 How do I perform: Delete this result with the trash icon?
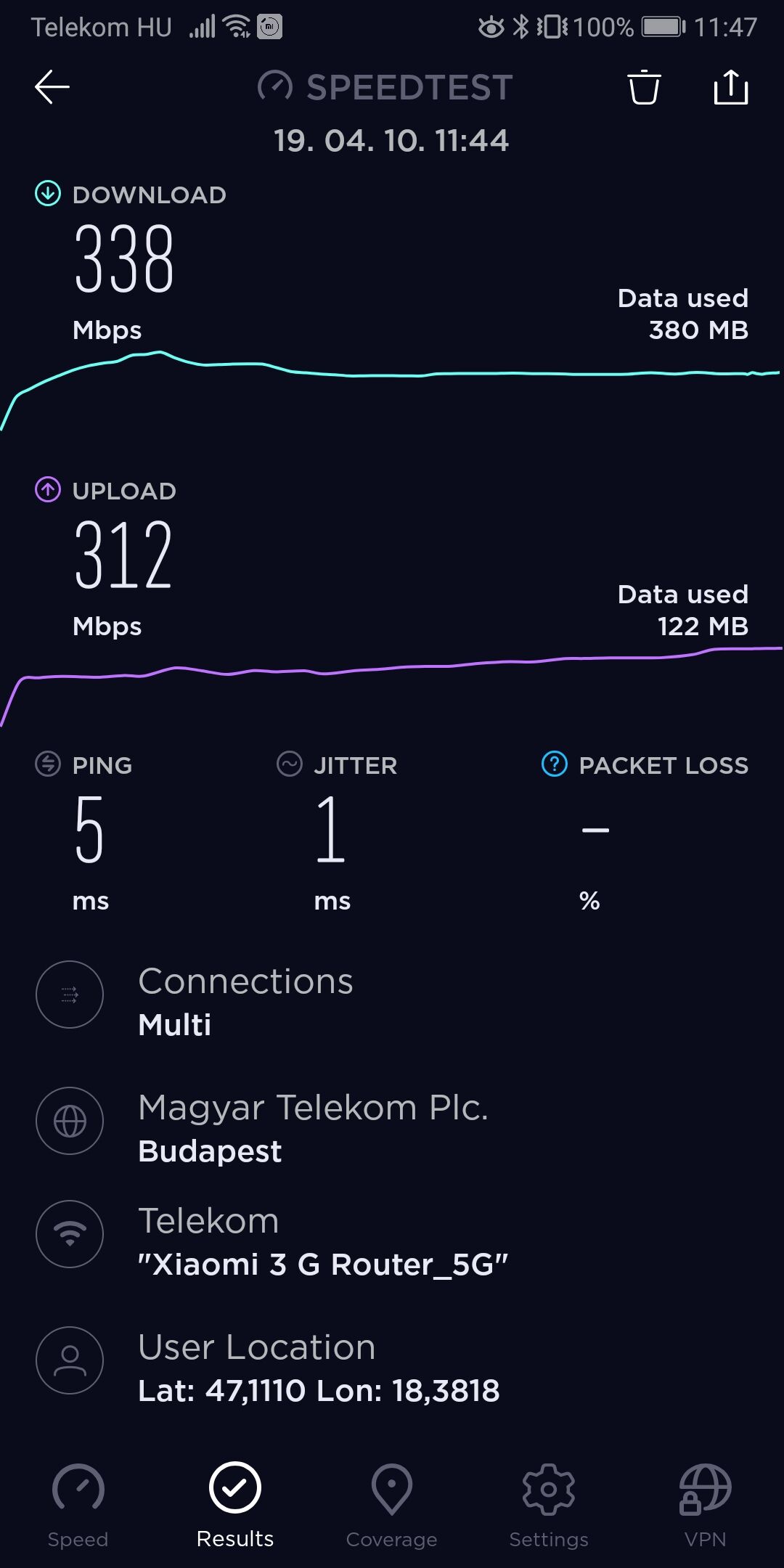pyautogui.click(x=644, y=87)
